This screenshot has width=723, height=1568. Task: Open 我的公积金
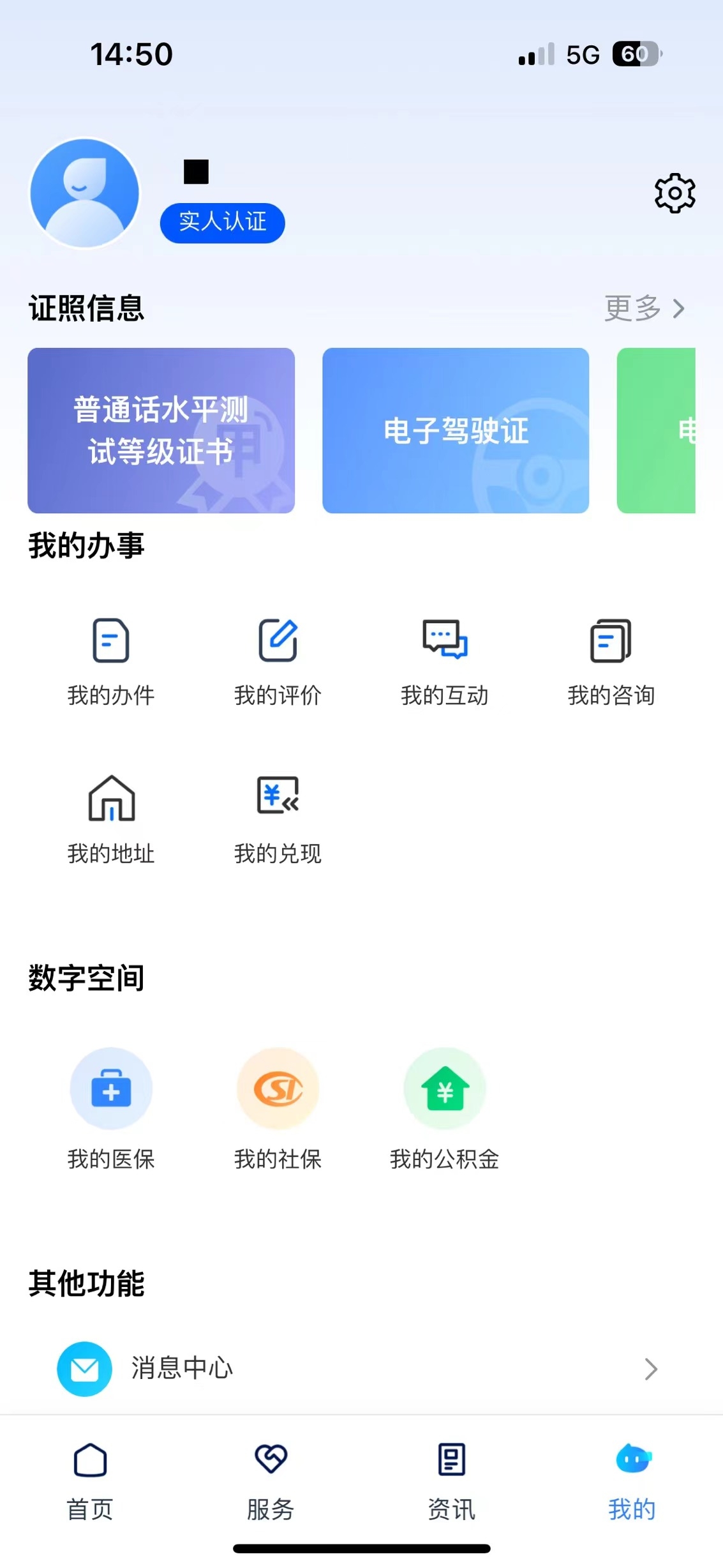445,1110
